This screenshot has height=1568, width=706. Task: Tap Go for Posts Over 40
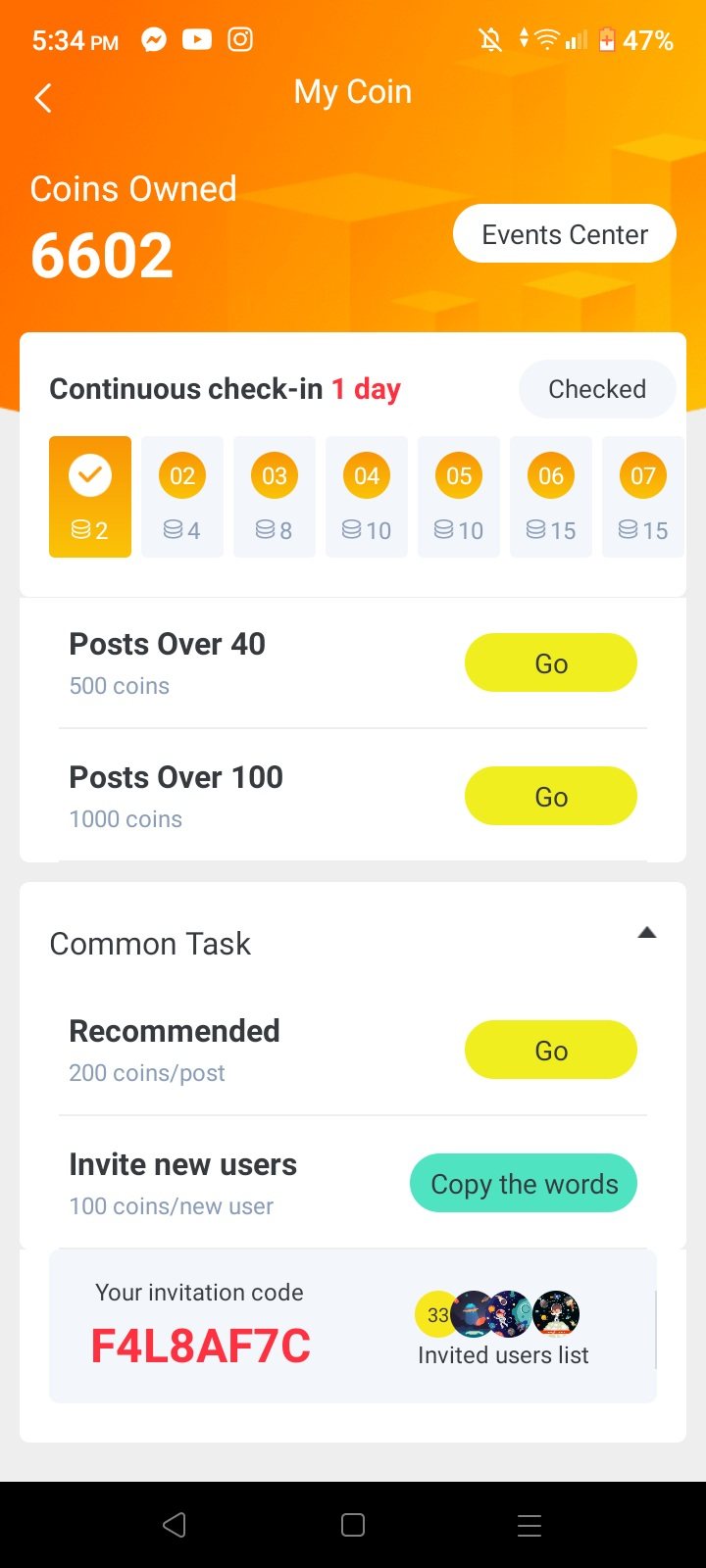point(550,663)
